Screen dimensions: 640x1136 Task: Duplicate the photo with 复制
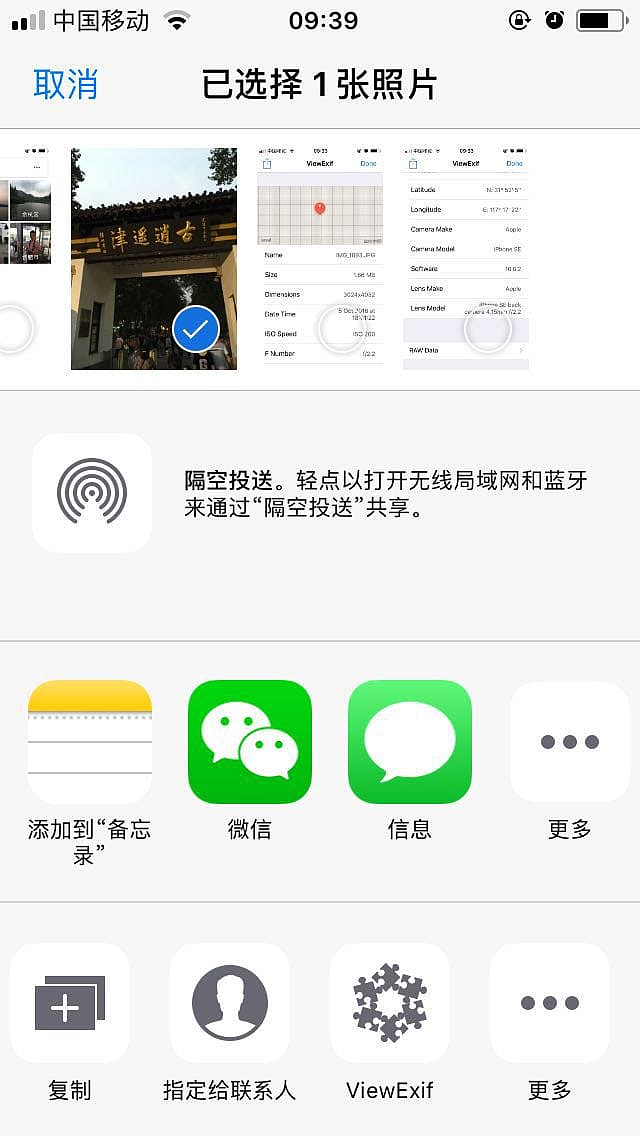click(x=70, y=1003)
